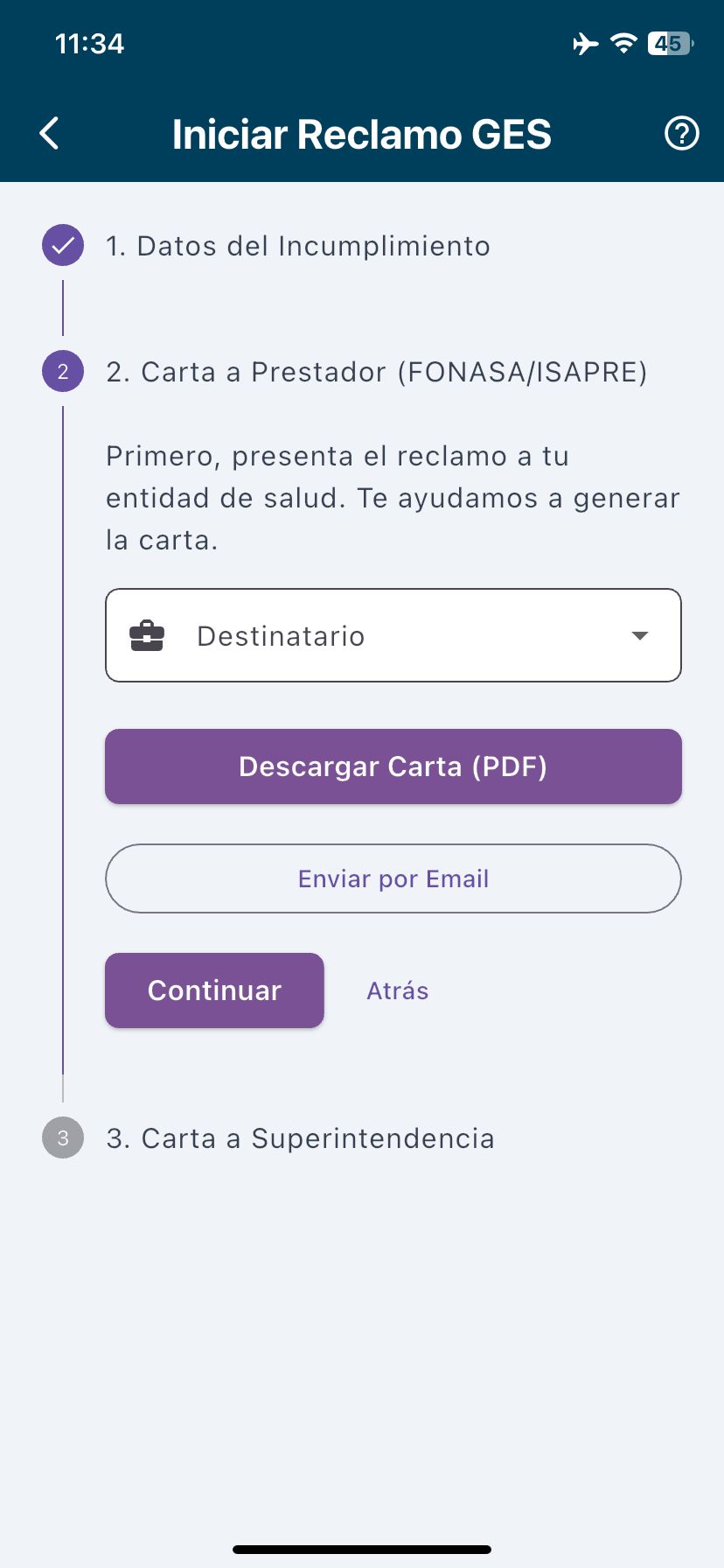Screen dimensions: 724x1568
Task: Open the help icon in the header
Action: tap(682, 134)
